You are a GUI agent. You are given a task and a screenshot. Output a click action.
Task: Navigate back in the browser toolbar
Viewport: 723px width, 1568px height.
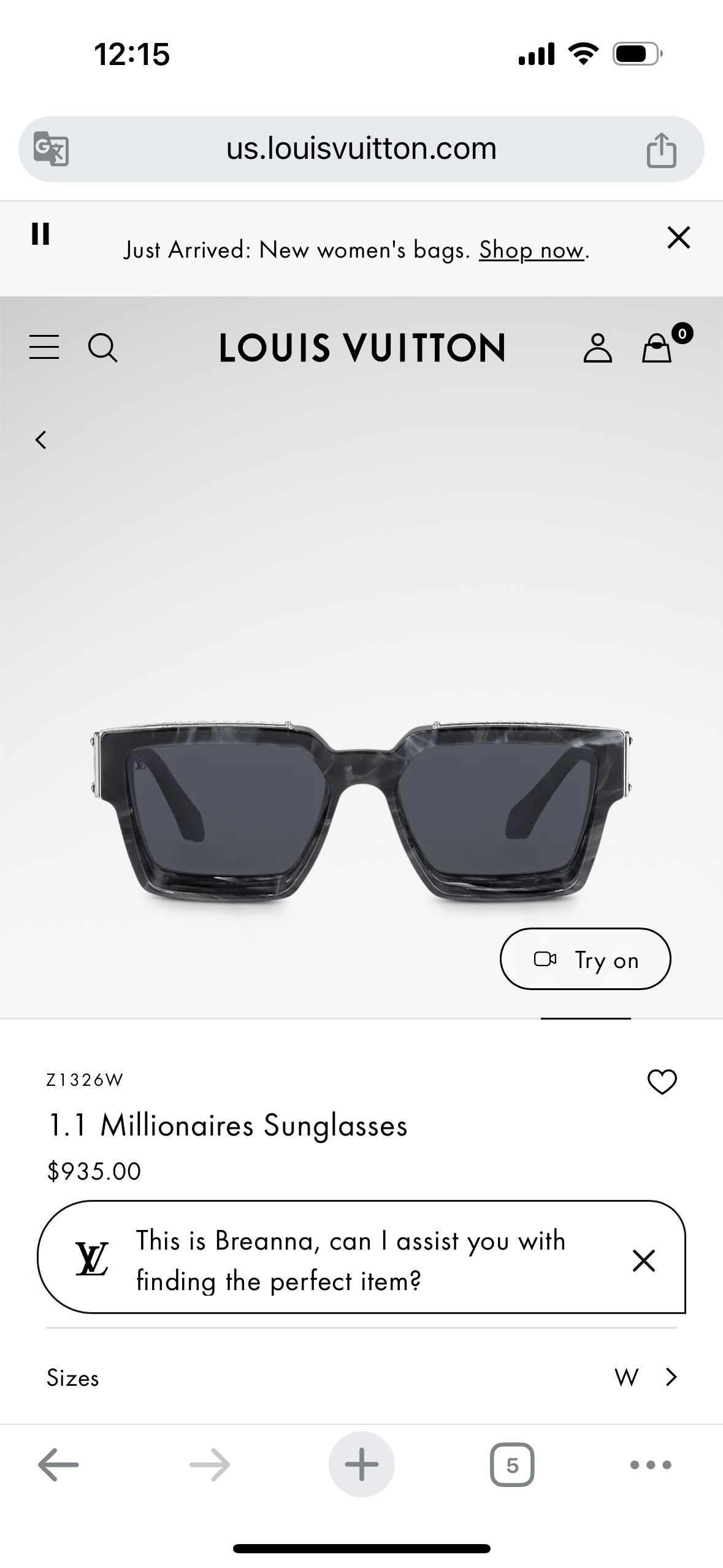tap(58, 1465)
